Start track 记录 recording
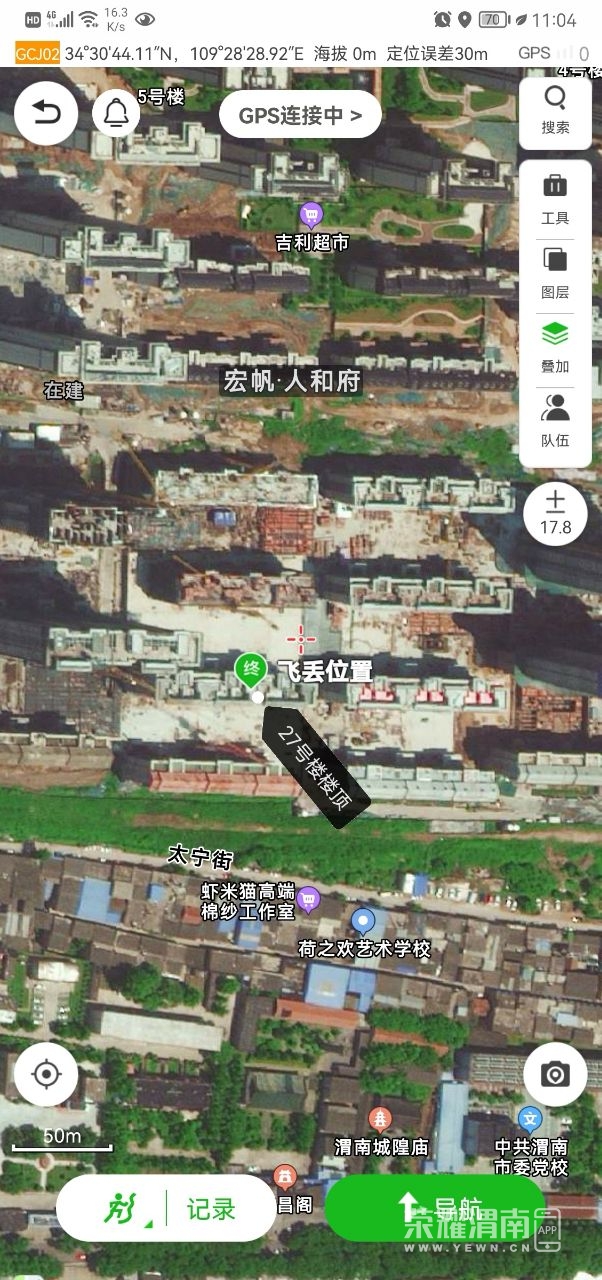This screenshot has width=602, height=1280. [x=166, y=1208]
